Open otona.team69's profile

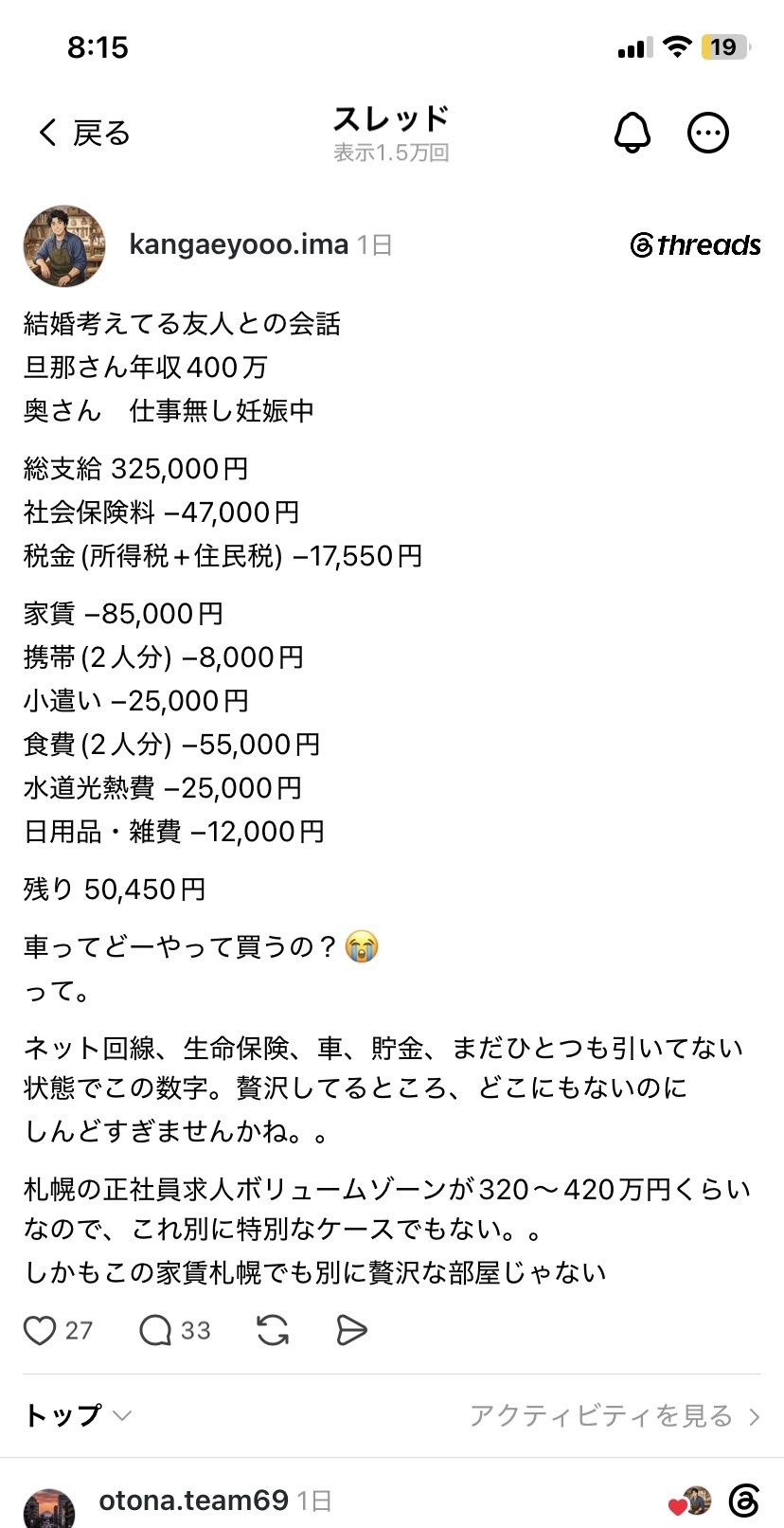[193, 1501]
